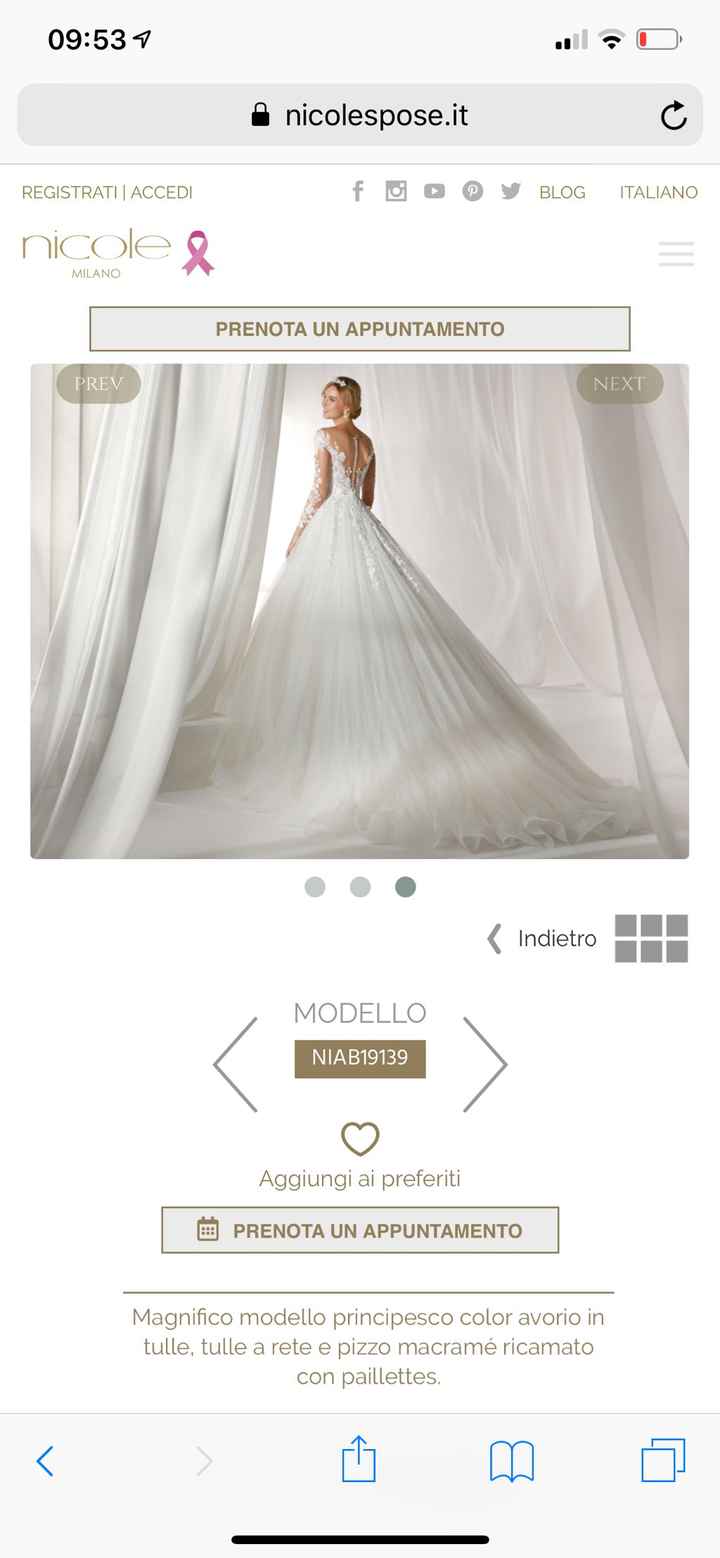Show the PREV dress photo
The height and width of the screenshot is (1558, 720).
click(98, 384)
